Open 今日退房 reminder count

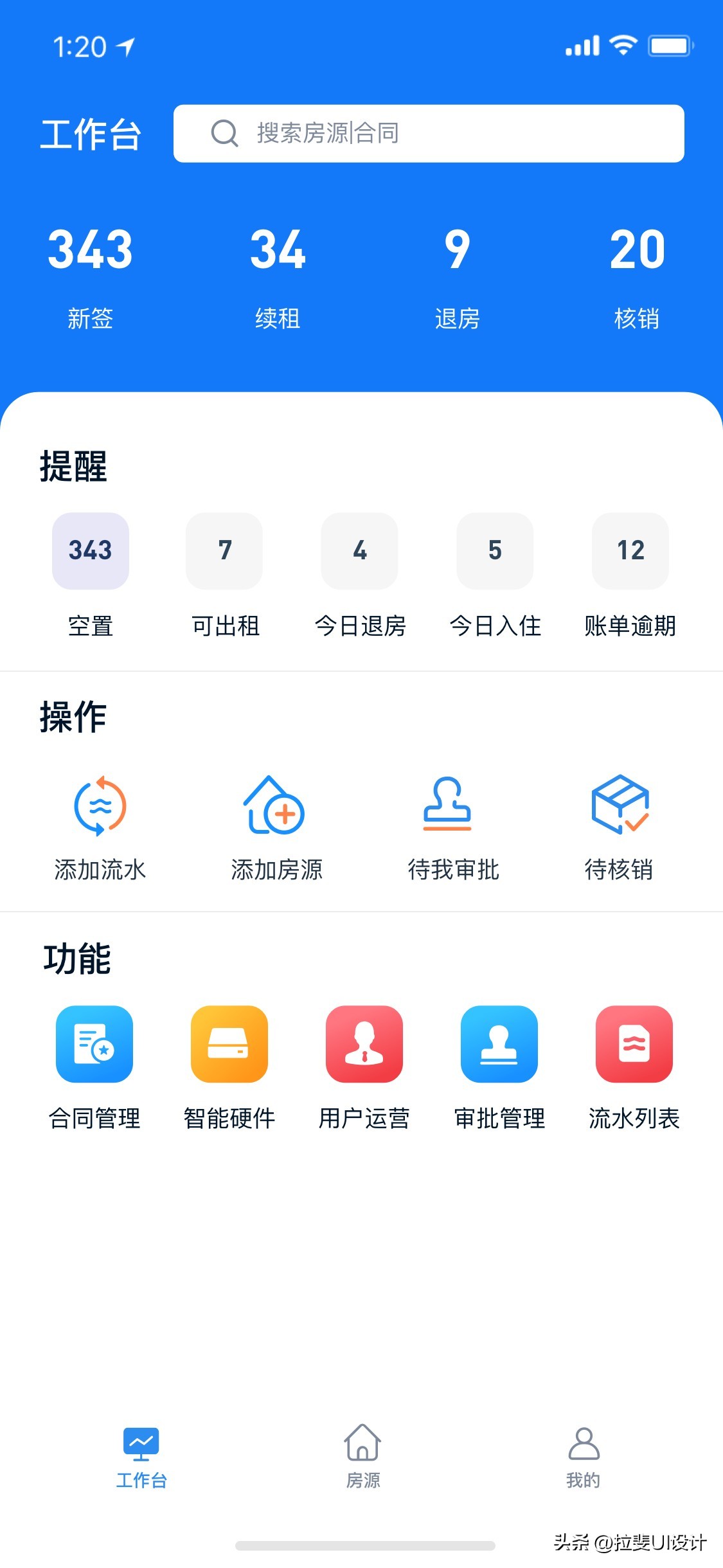(359, 551)
